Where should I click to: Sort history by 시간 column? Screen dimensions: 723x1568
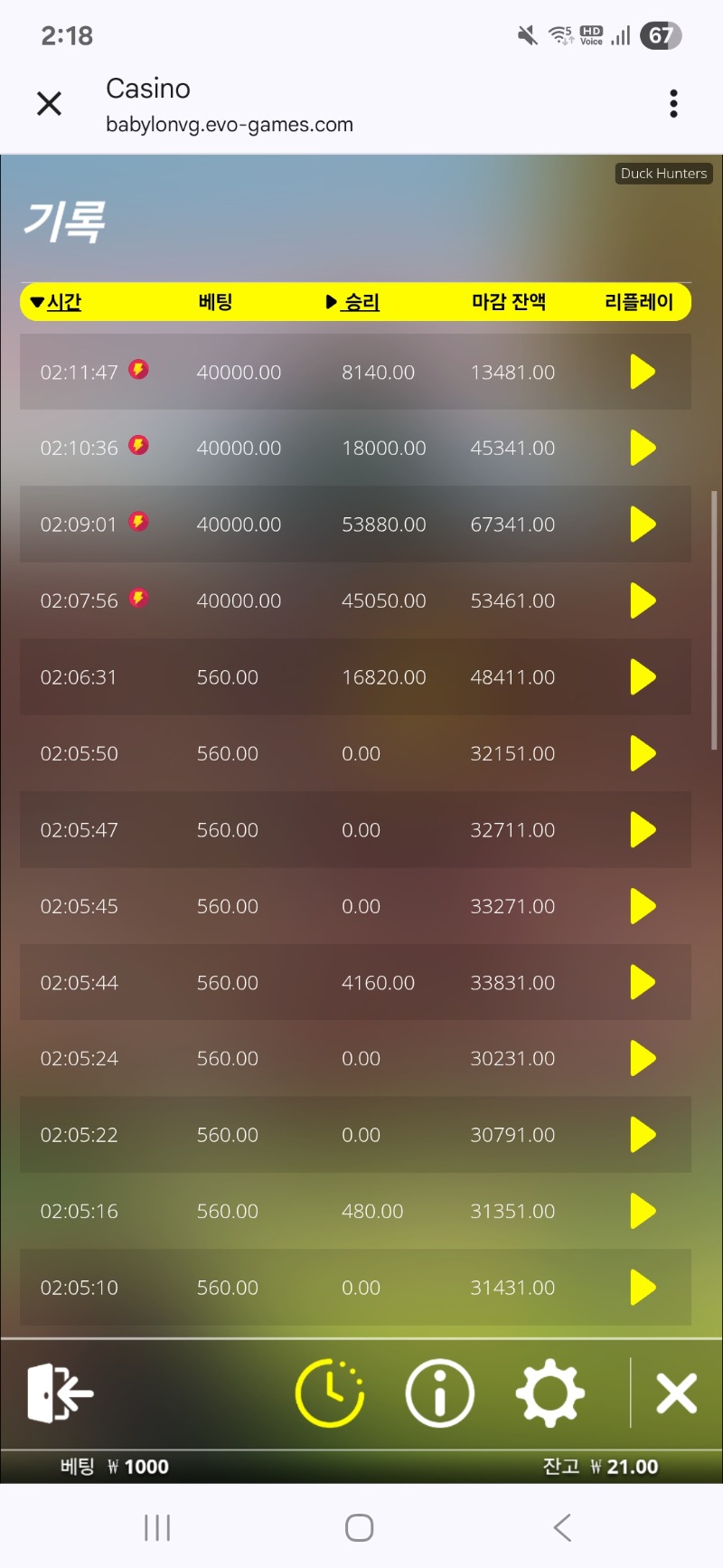click(56, 302)
